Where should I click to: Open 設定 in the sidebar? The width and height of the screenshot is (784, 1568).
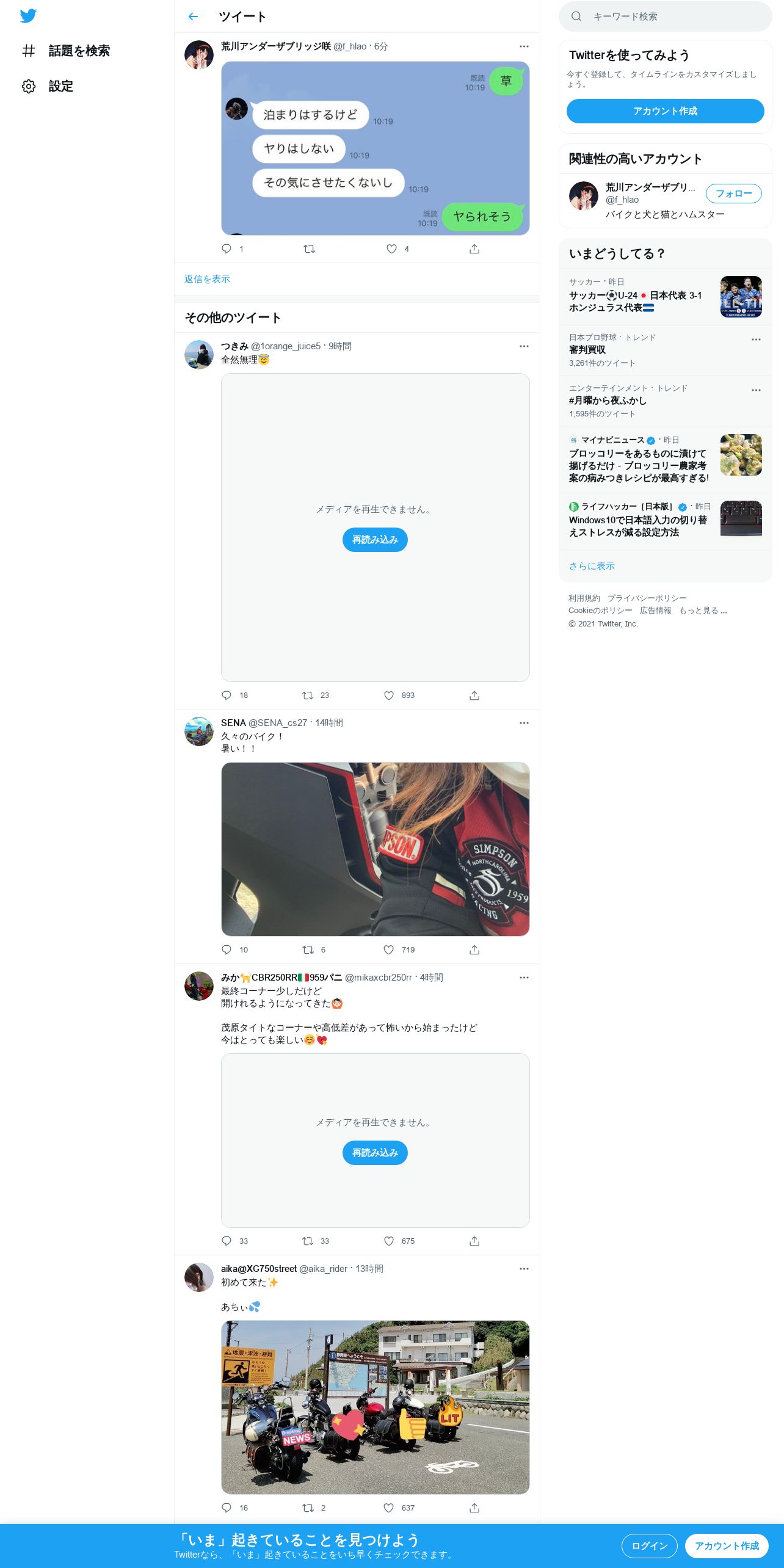coord(60,86)
